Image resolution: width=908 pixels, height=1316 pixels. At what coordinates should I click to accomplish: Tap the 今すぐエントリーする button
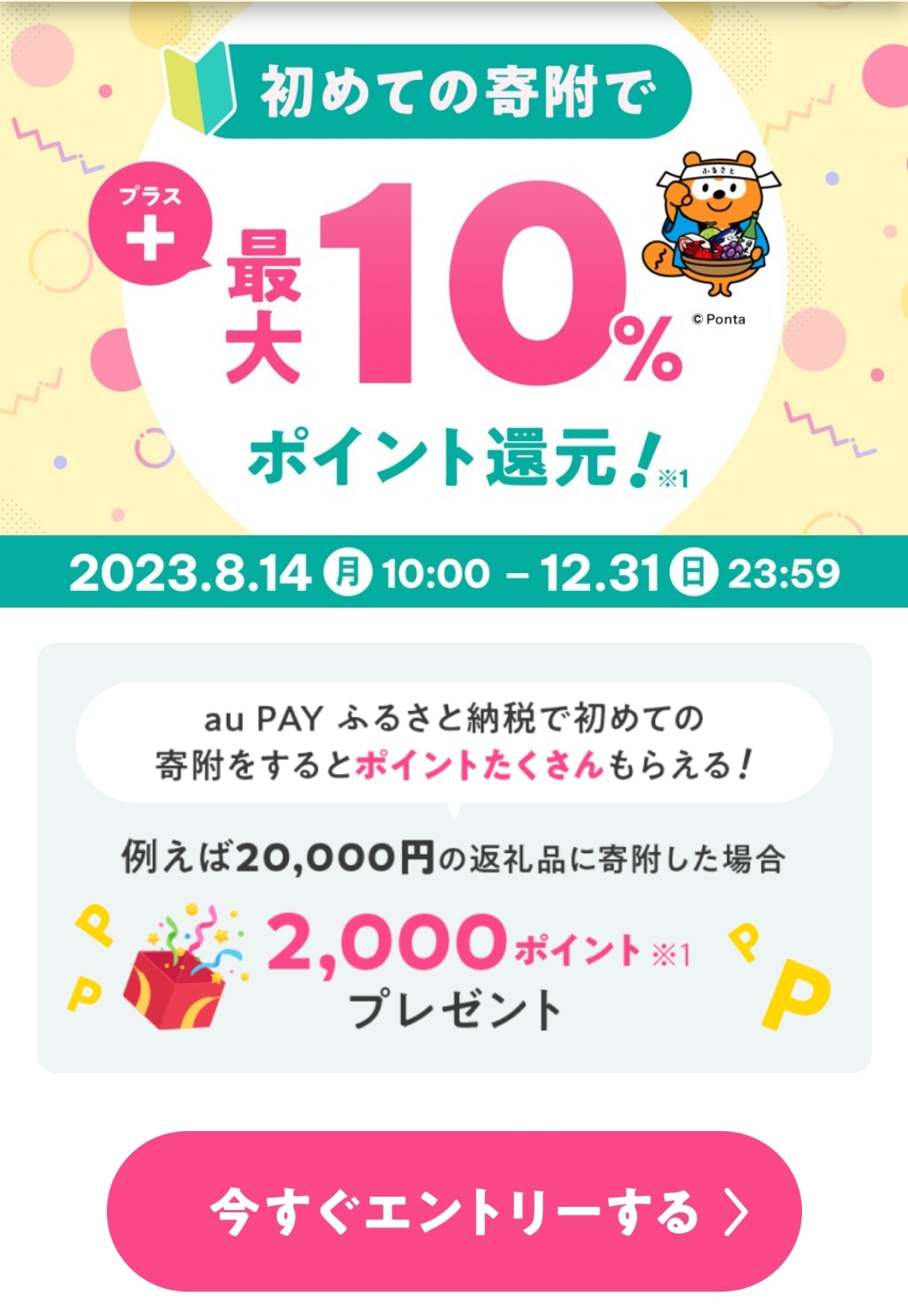[x=454, y=1211]
